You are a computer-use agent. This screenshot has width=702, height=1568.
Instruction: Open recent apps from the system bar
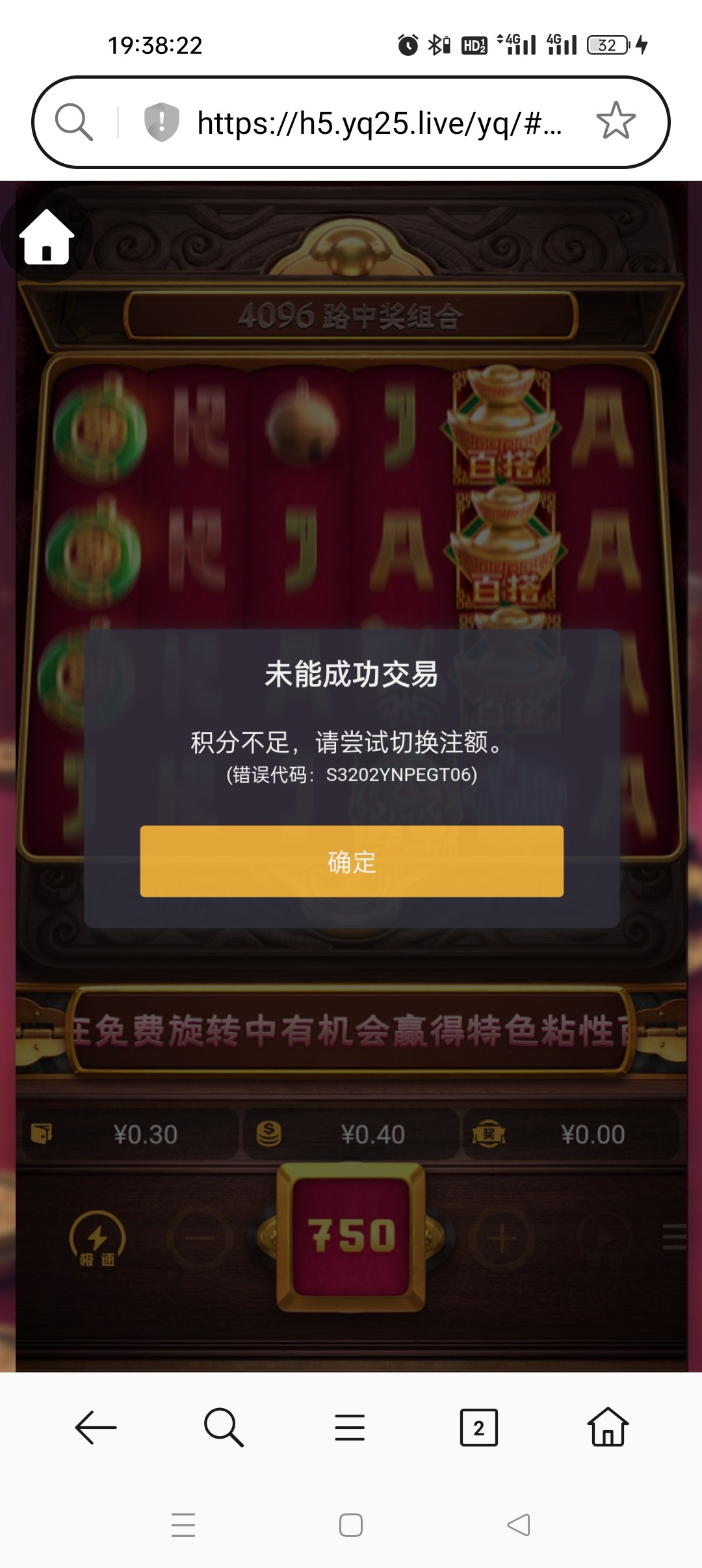183,1525
